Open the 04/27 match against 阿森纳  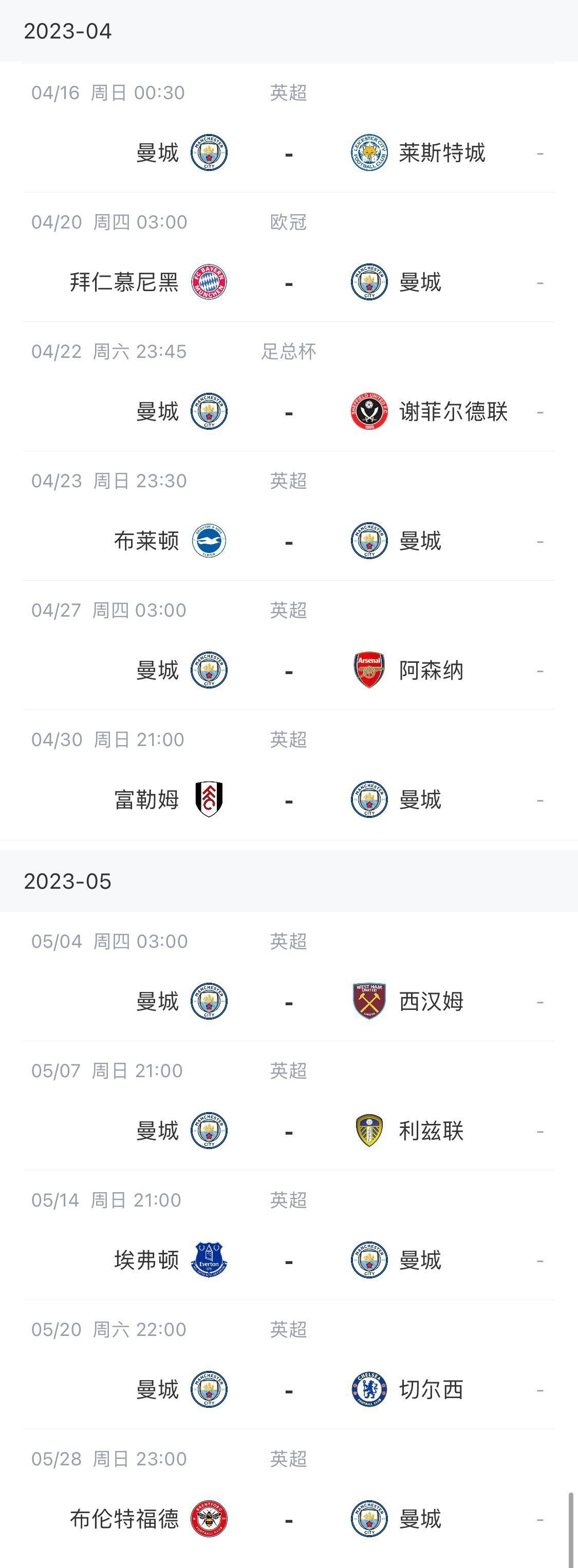tap(289, 671)
